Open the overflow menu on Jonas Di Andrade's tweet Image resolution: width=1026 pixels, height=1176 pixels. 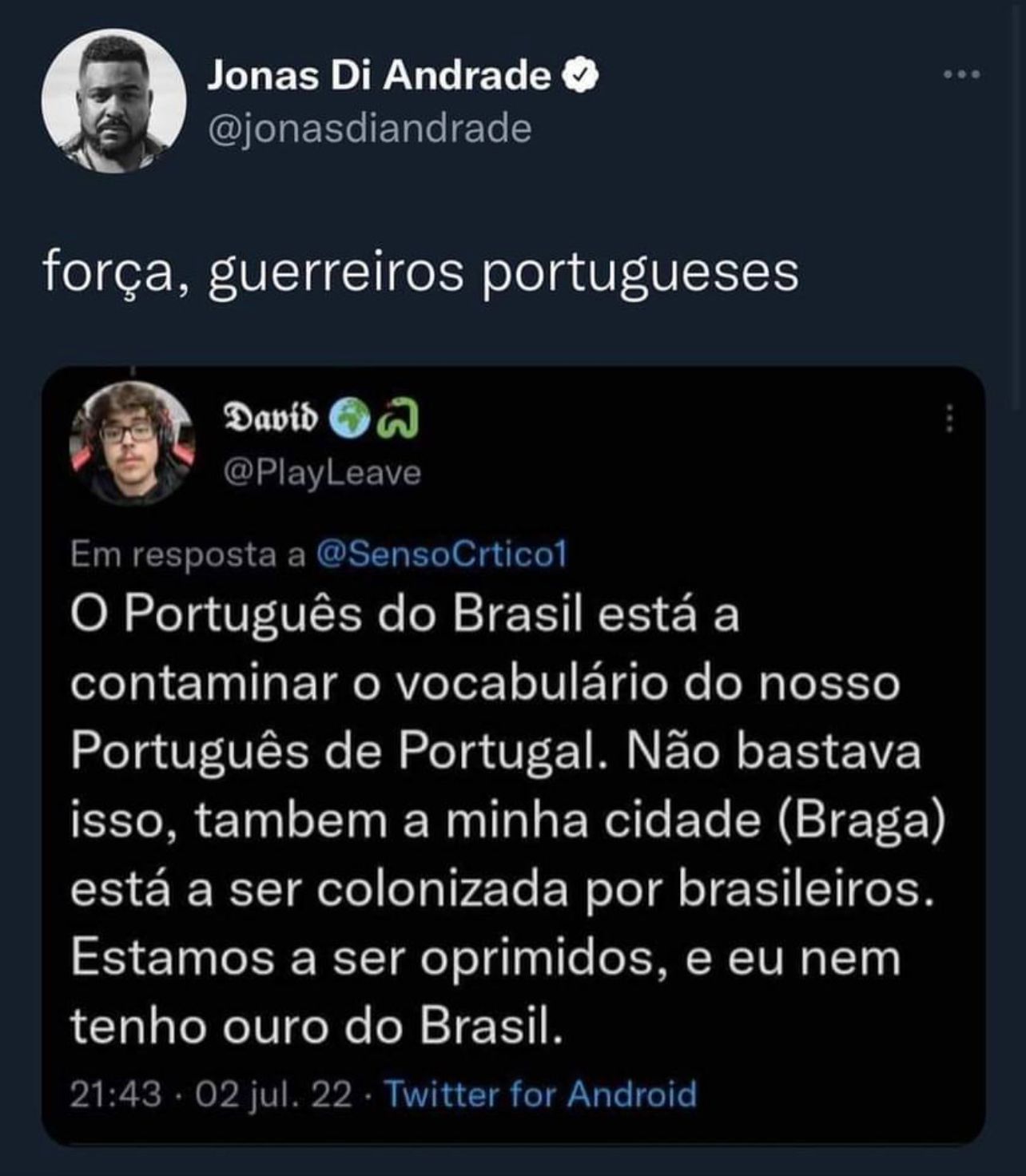960,75
